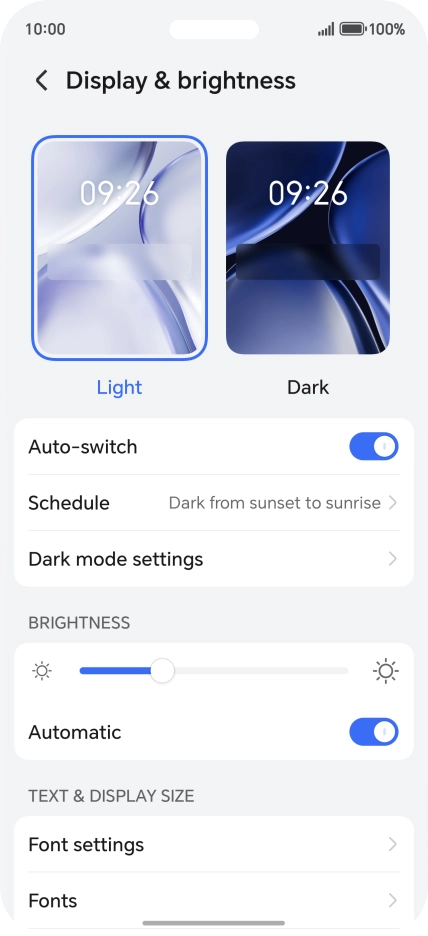Viewport: 428px width, 936px height.
Task: Select the Dark theme preview
Action: pos(308,248)
